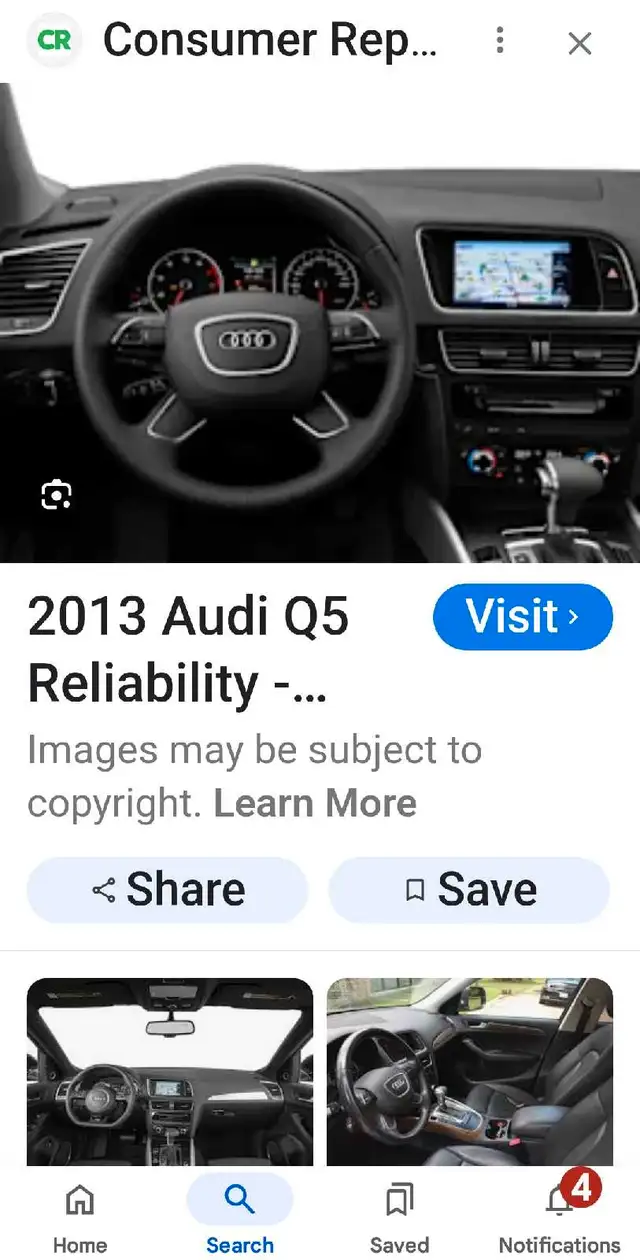The width and height of the screenshot is (640, 1260).
Task: Open the three-dot overflow menu
Action: [x=499, y=41]
